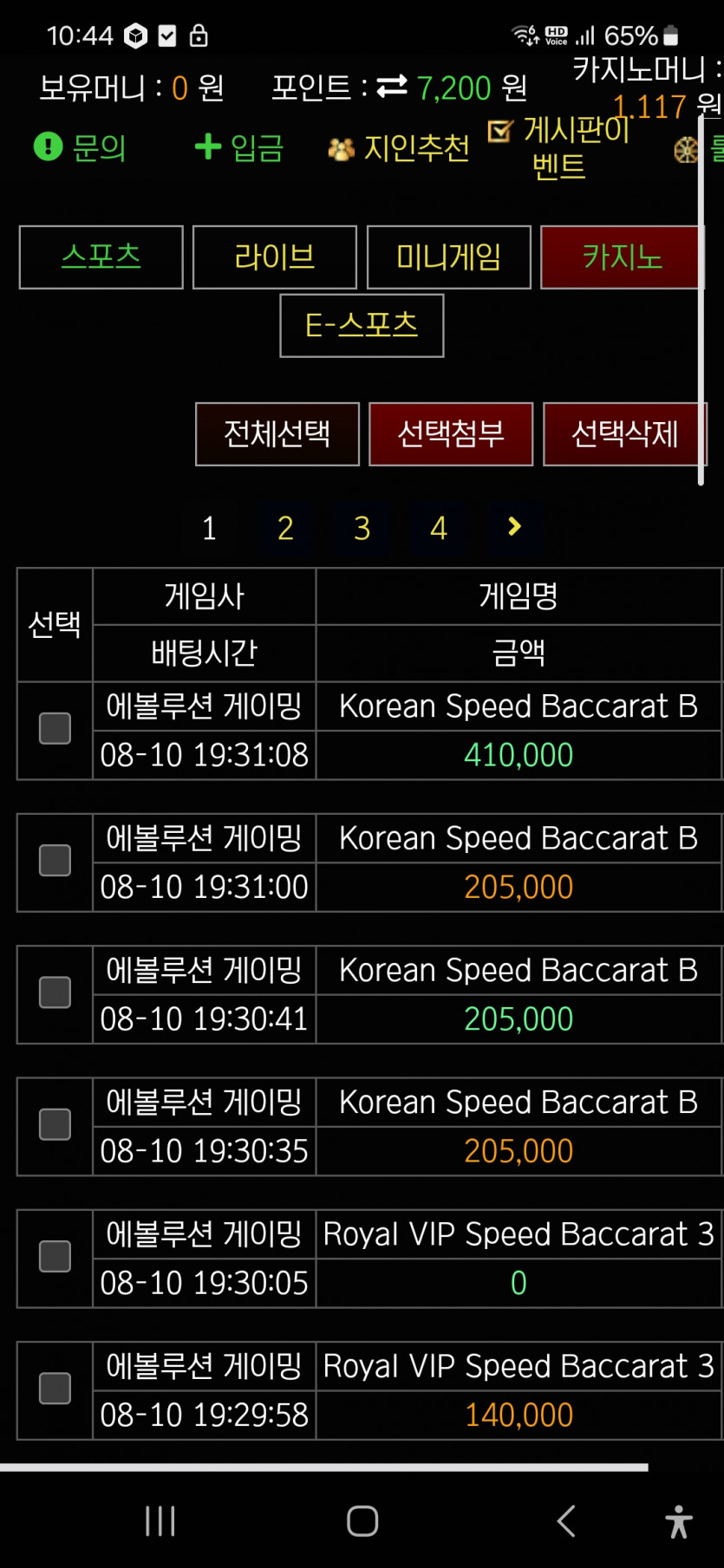
Task: Tap the next page arrow
Action: 514,527
